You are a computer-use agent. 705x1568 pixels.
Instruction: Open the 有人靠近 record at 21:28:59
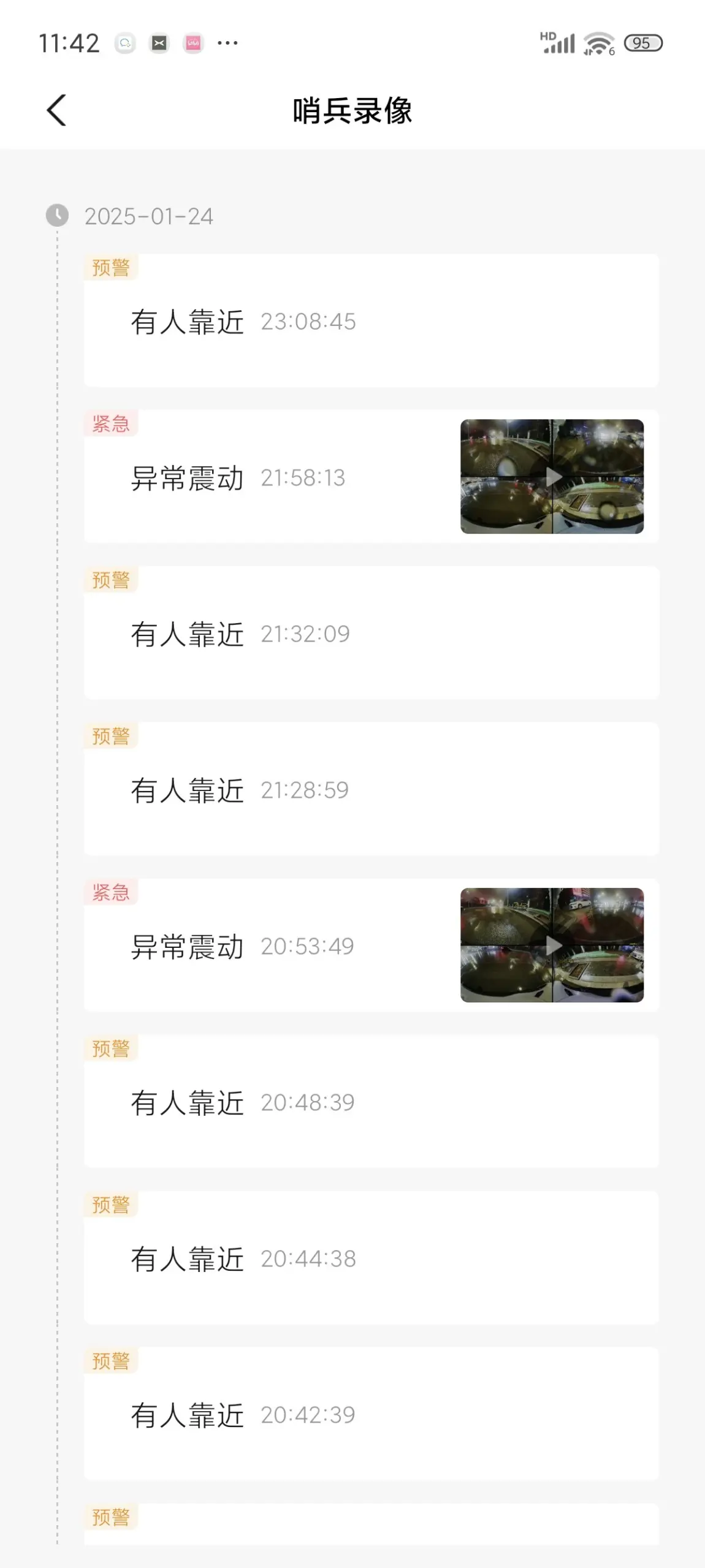click(372, 789)
